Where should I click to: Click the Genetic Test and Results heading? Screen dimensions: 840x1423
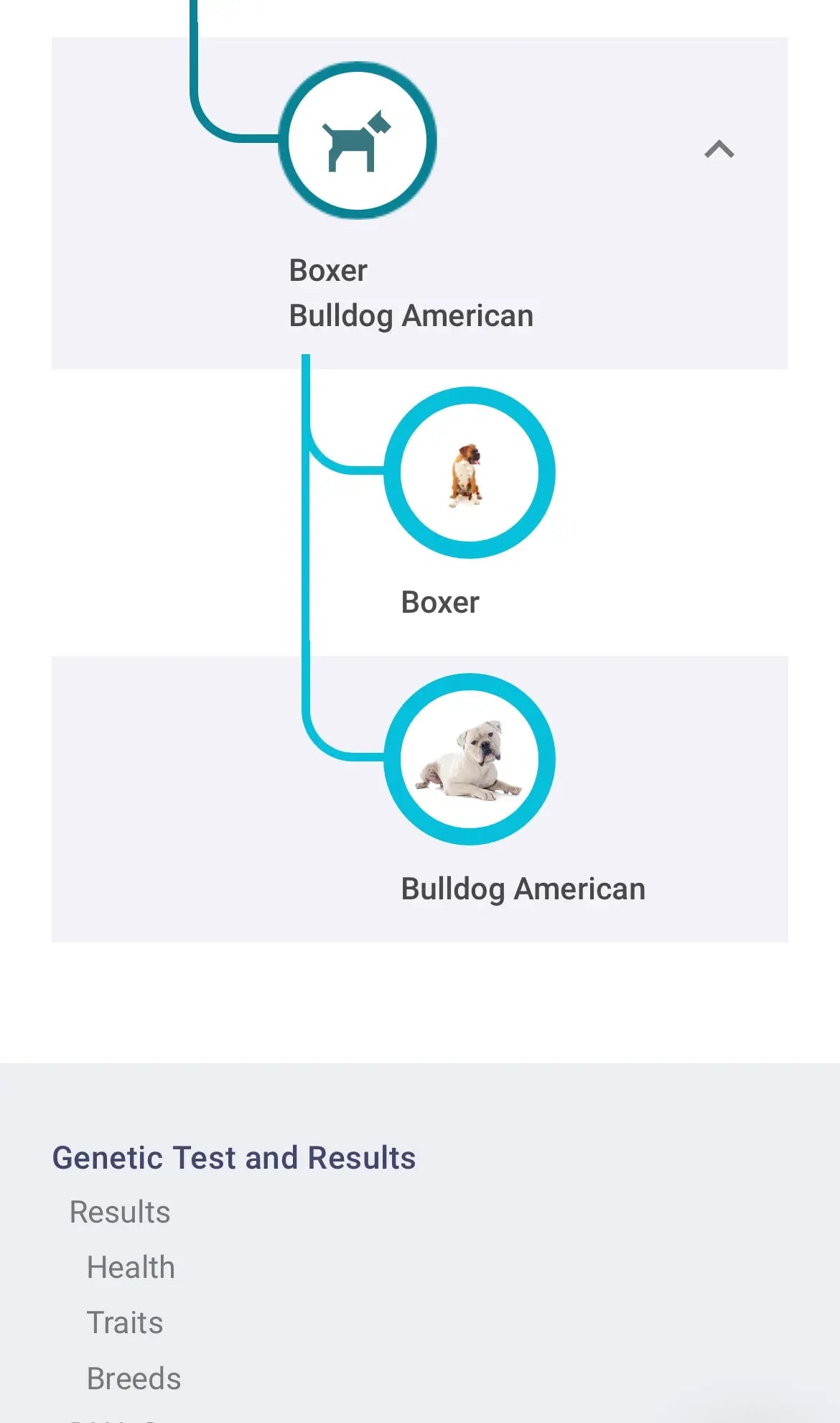click(235, 1157)
